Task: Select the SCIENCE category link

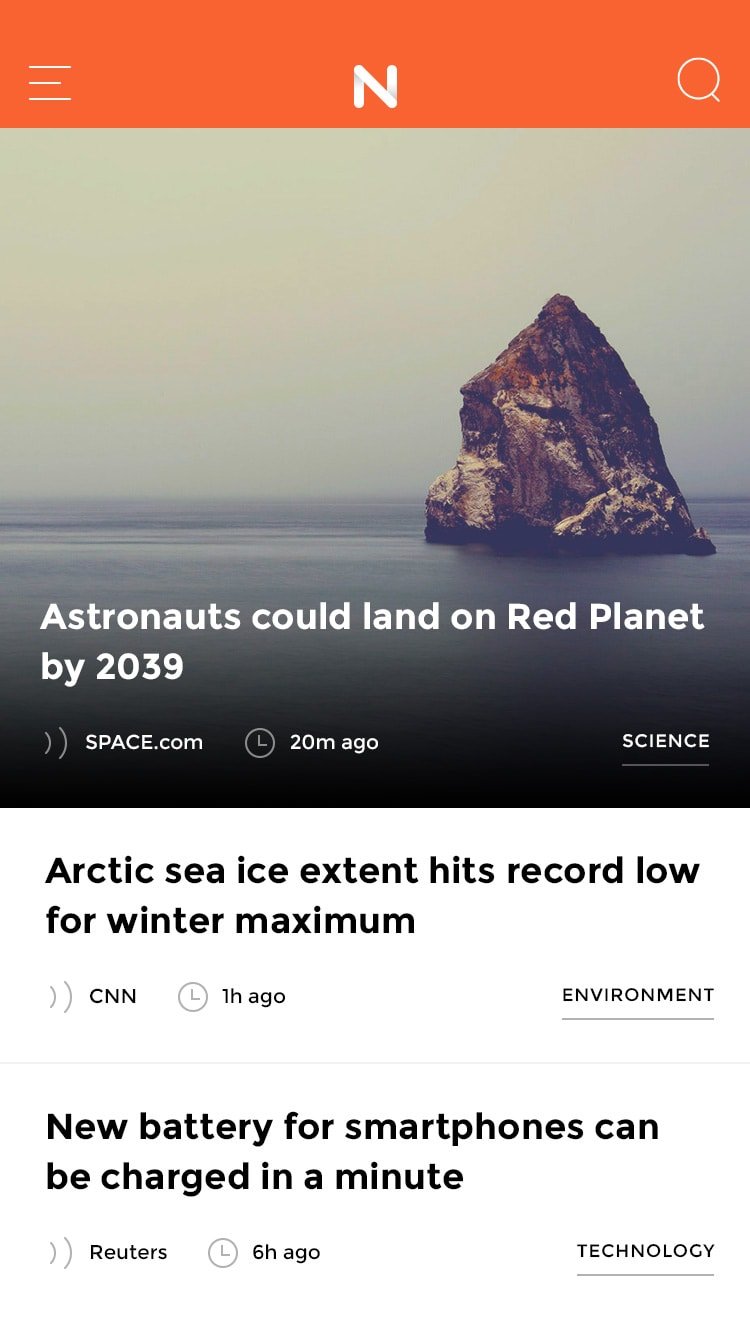Action: click(x=665, y=742)
